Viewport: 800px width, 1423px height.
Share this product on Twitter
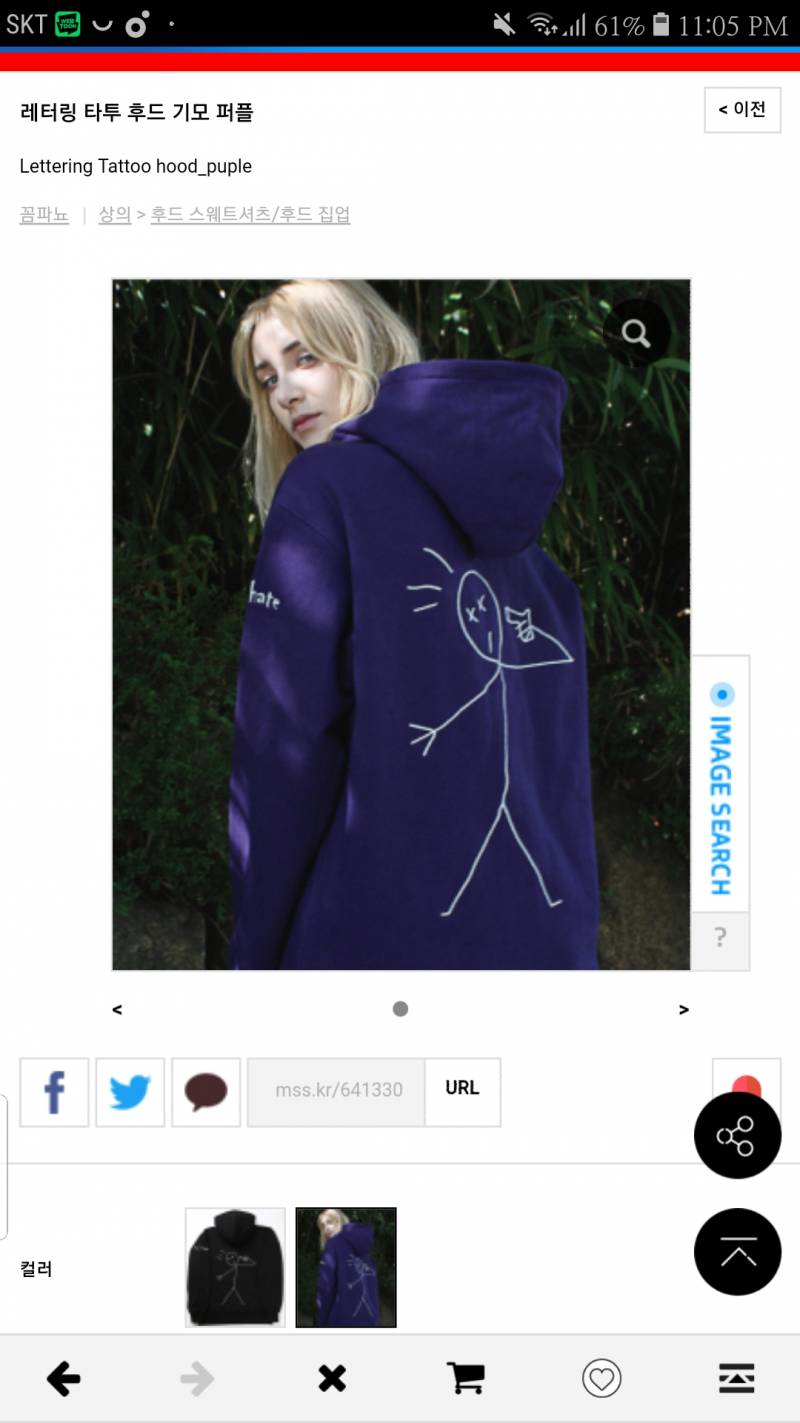click(130, 1092)
